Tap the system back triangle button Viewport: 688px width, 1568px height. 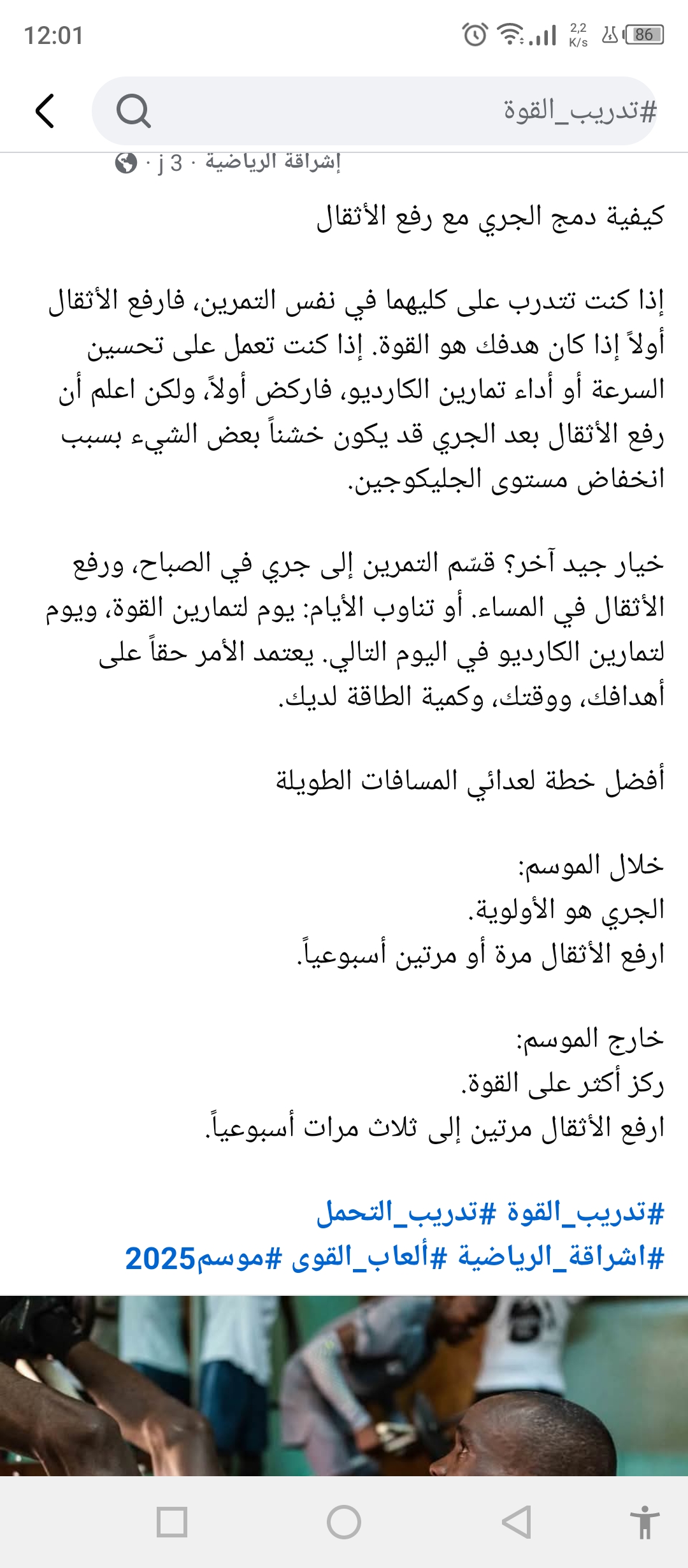(516, 1522)
